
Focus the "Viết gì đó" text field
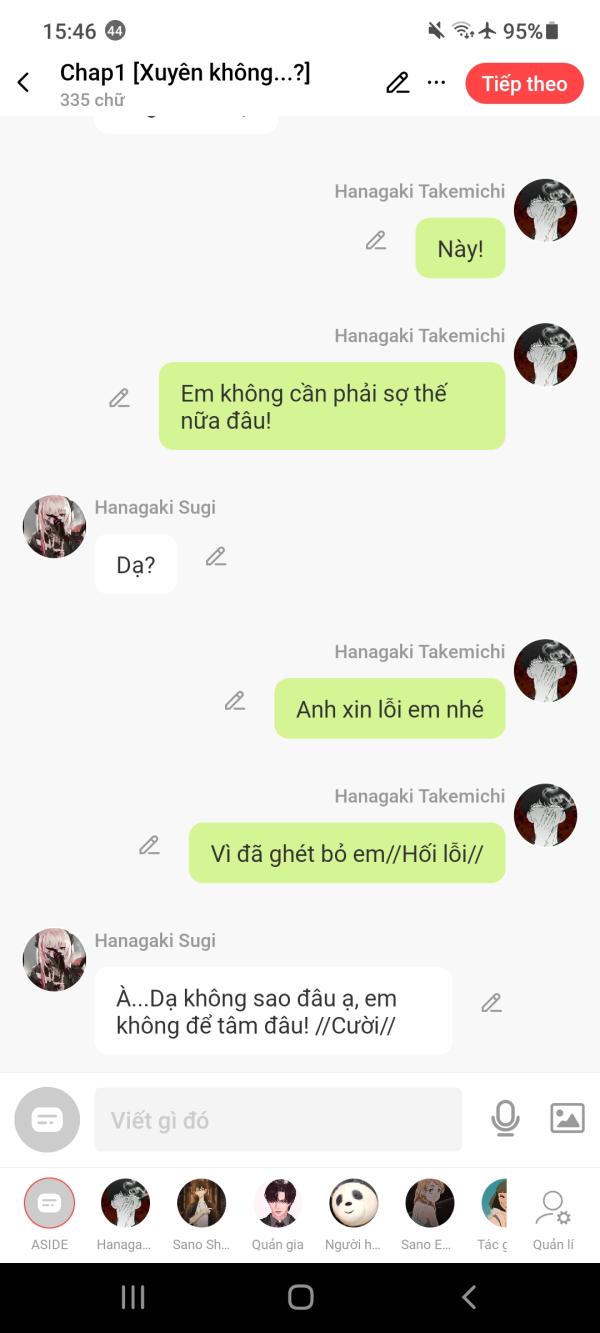278,1120
